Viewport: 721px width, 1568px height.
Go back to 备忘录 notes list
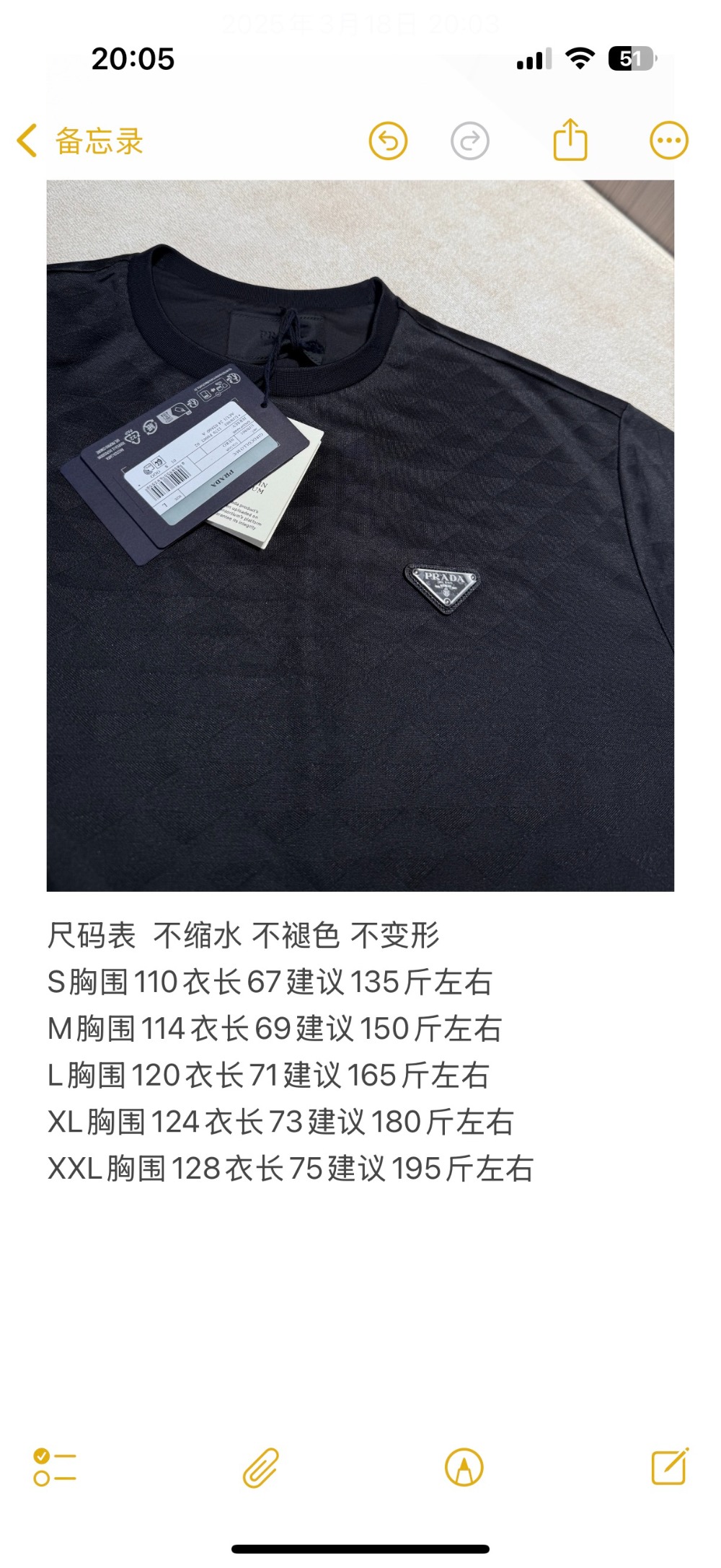(80, 141)
